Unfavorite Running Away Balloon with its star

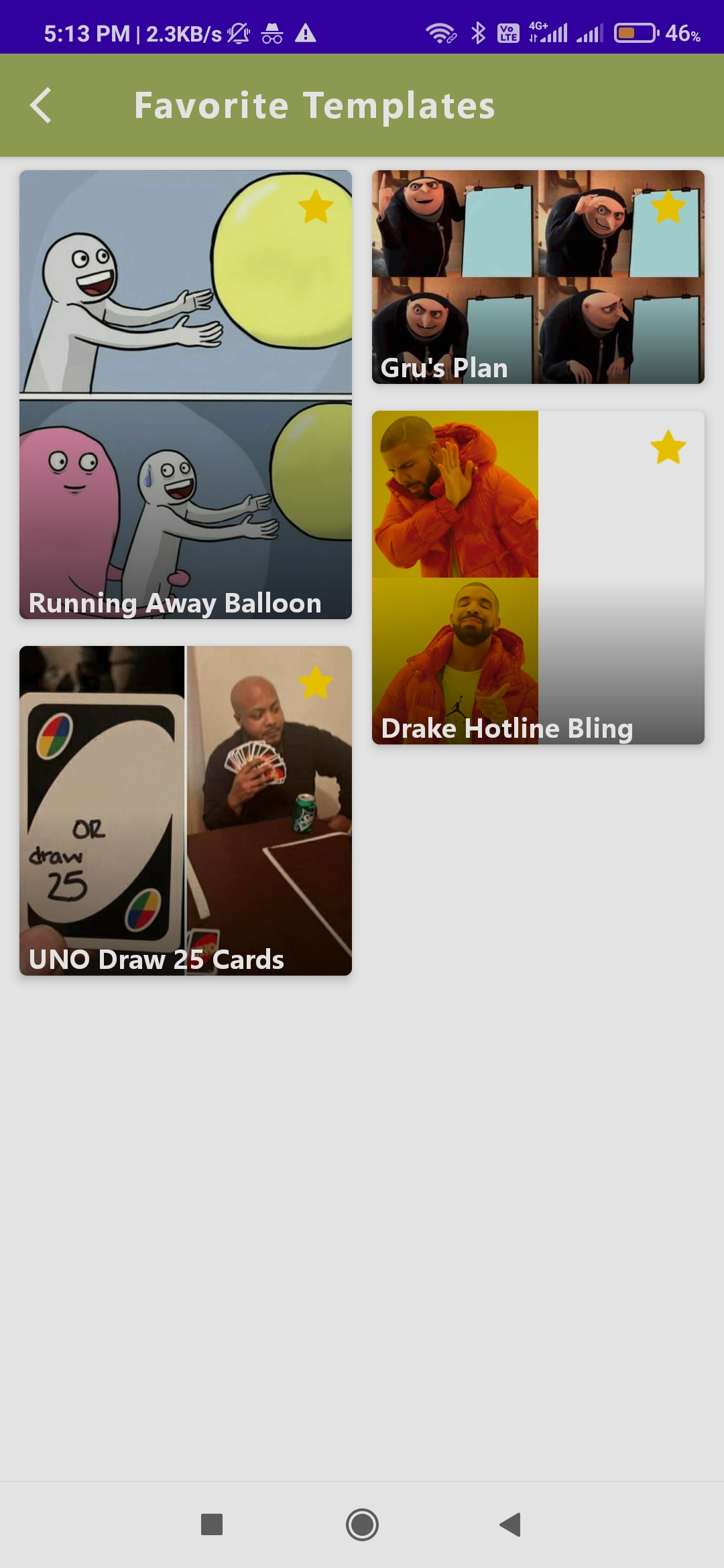315,206
